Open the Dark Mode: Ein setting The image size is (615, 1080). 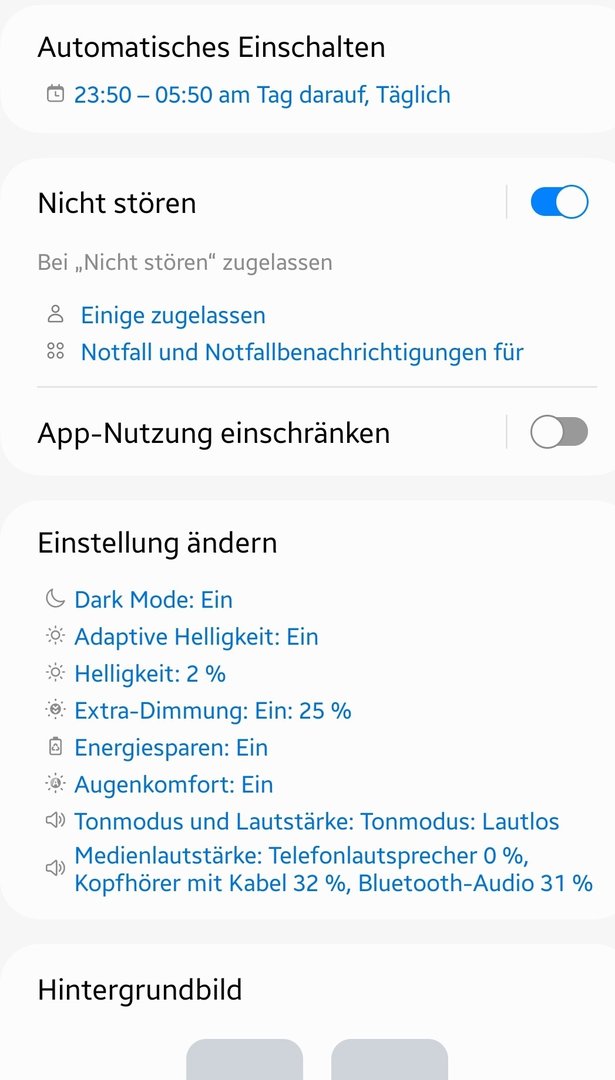pyautogui.click(x=153, y=600)
